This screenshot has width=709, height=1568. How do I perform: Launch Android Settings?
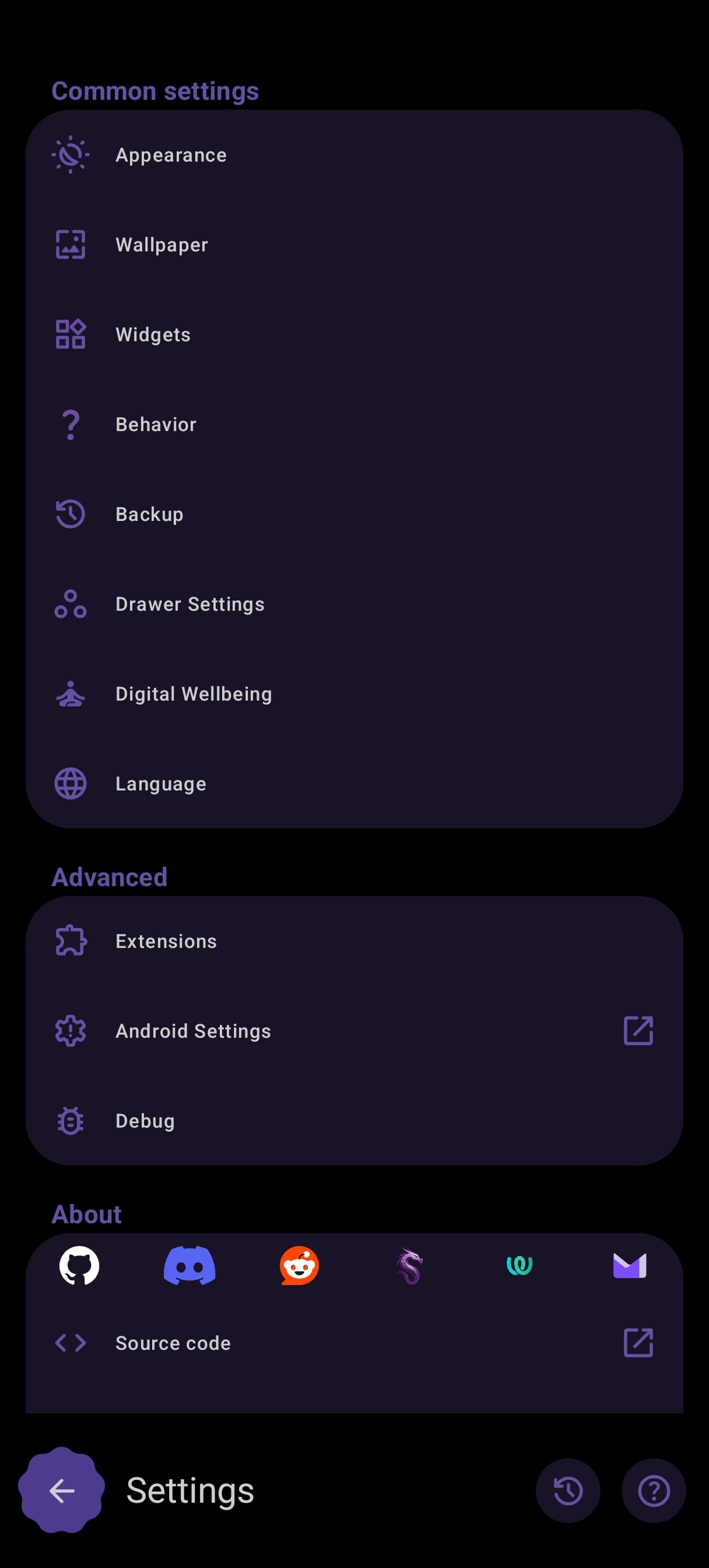(354, 1031)
